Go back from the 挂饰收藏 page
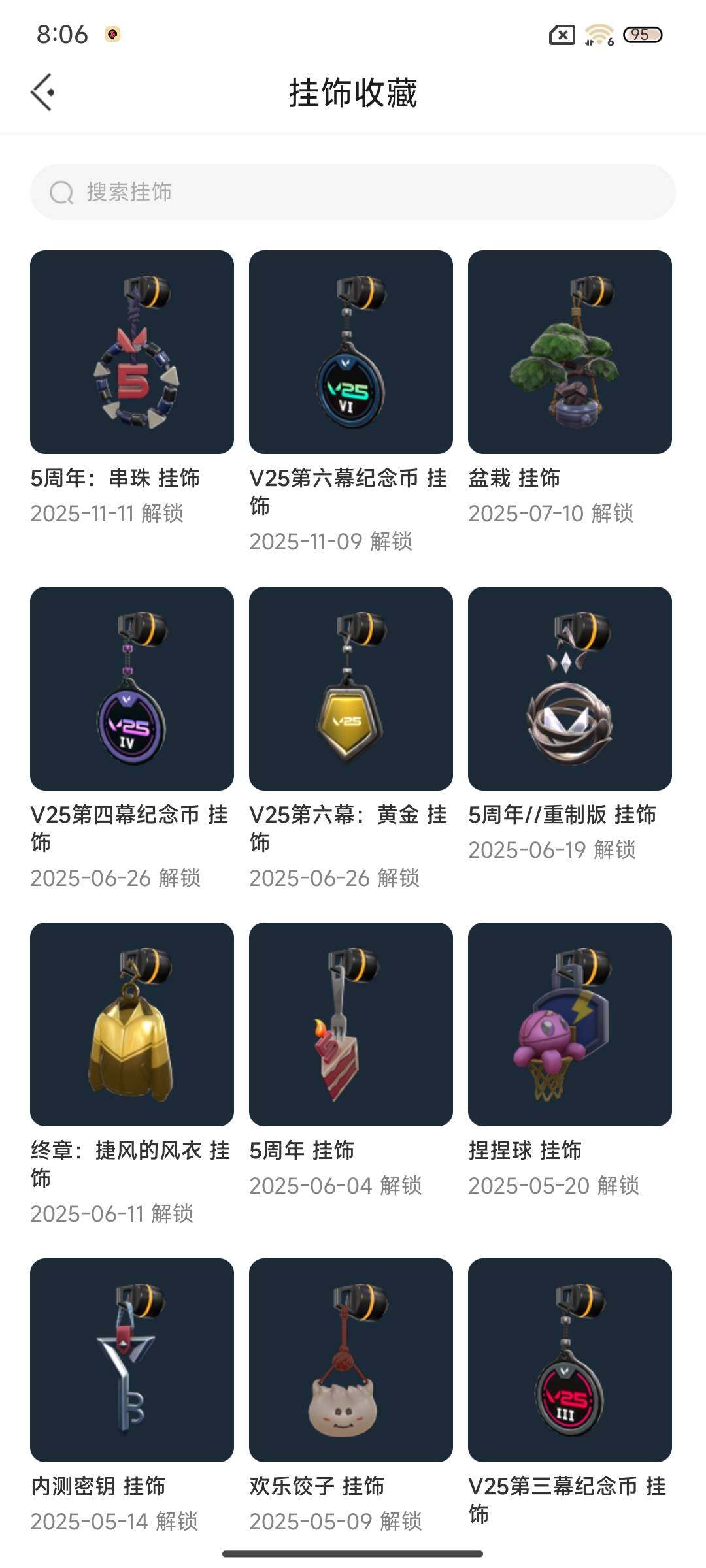706x1568 pixels. 42,92
